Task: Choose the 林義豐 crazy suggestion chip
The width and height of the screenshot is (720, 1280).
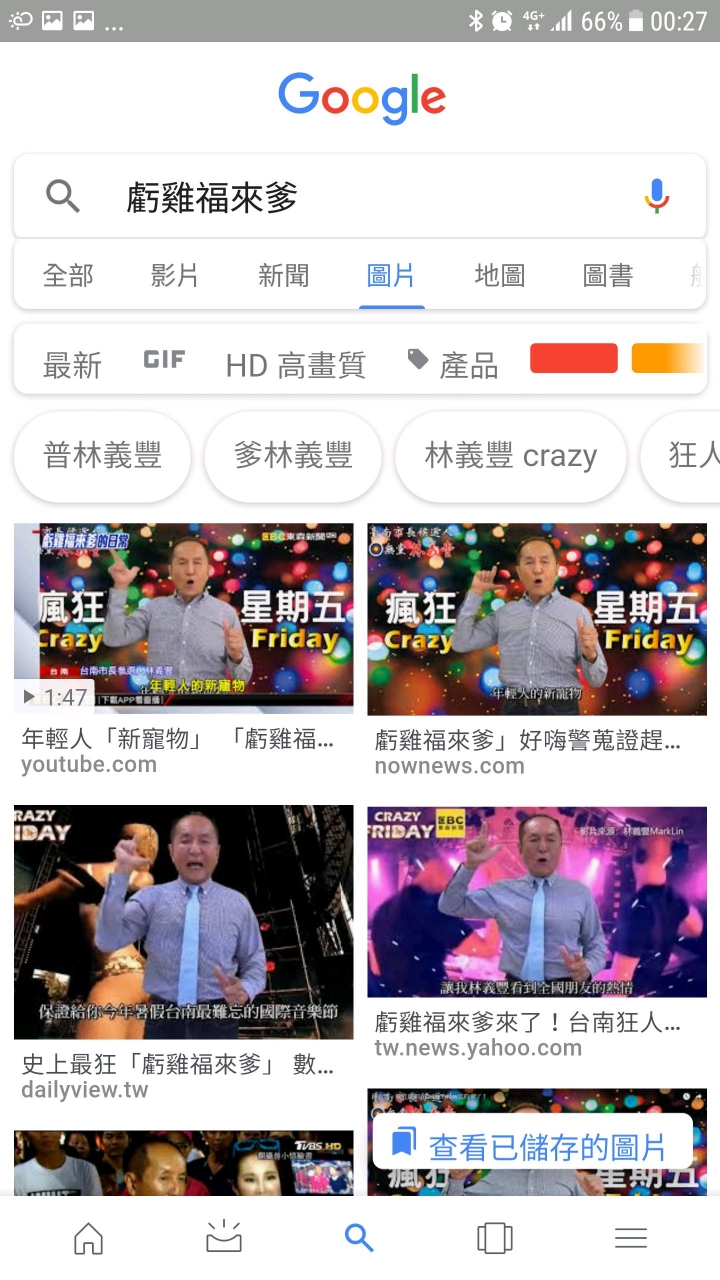Action: 510,456
